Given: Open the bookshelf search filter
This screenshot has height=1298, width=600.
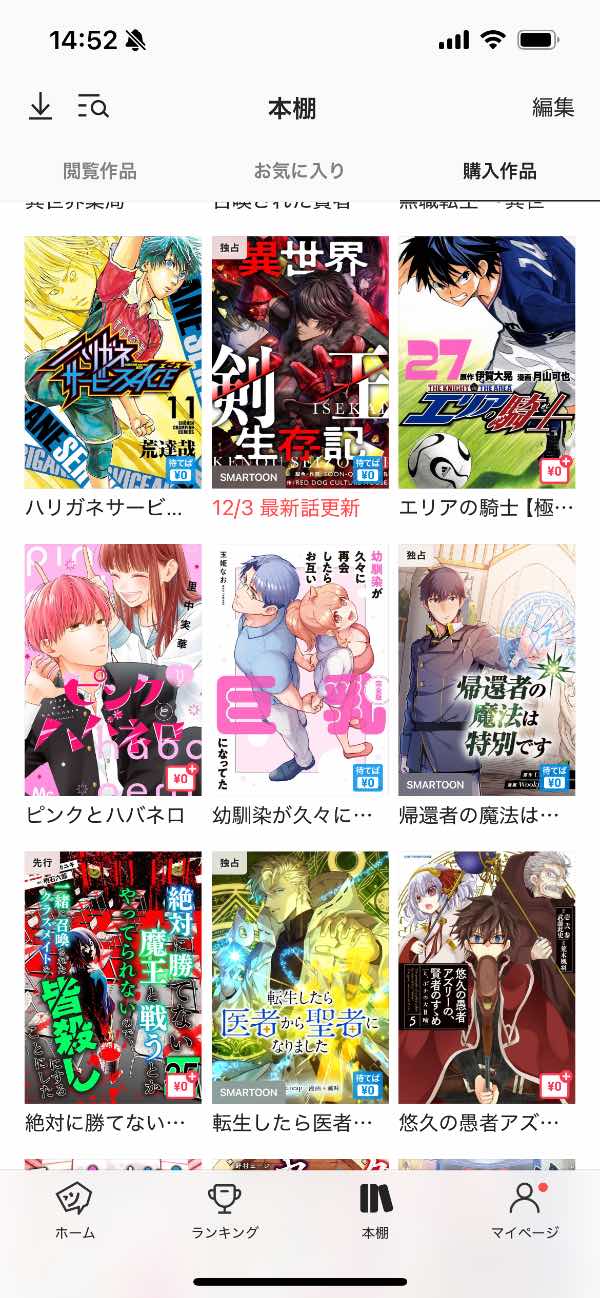Looking at the screenshot, I should click(x=93, y=106).
